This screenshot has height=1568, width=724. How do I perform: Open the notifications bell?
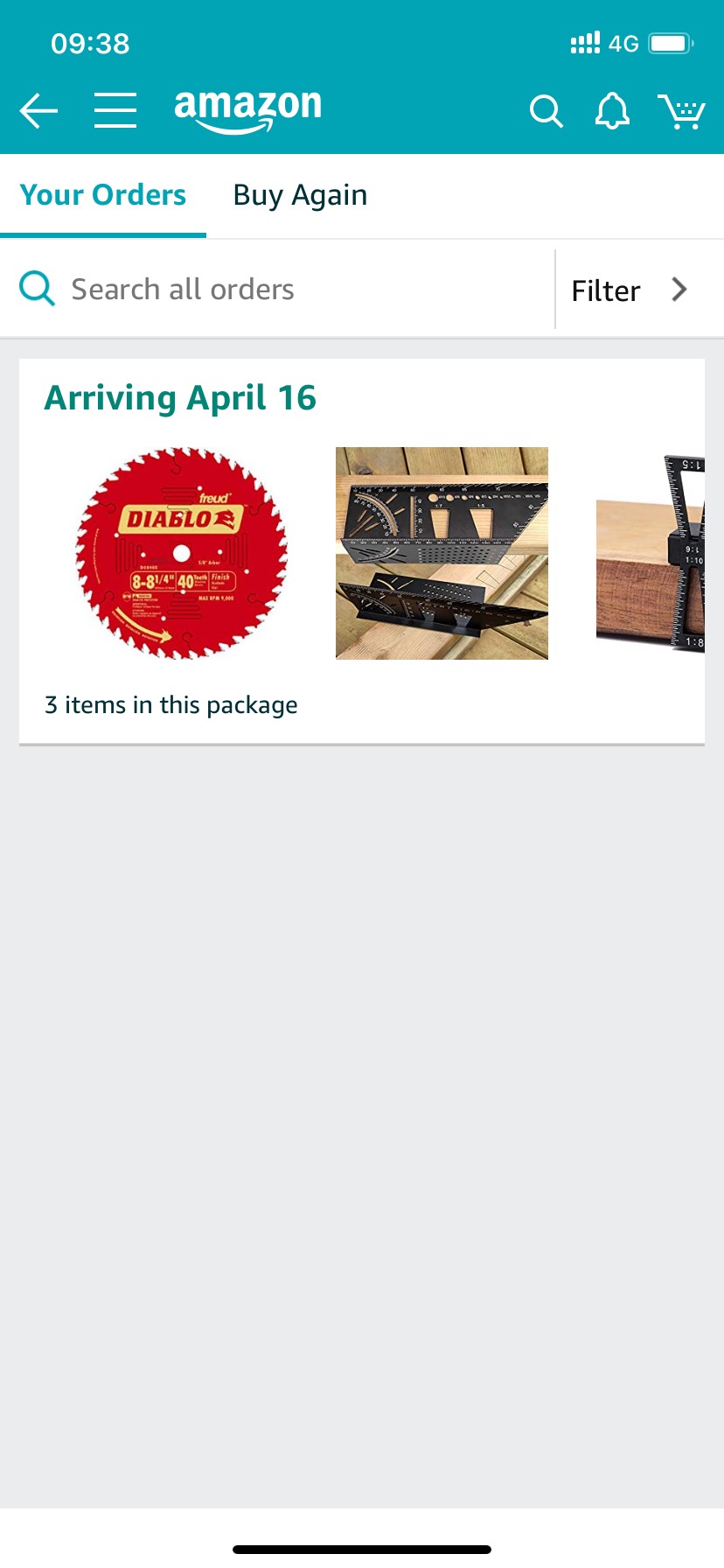(x=612, y=111)
